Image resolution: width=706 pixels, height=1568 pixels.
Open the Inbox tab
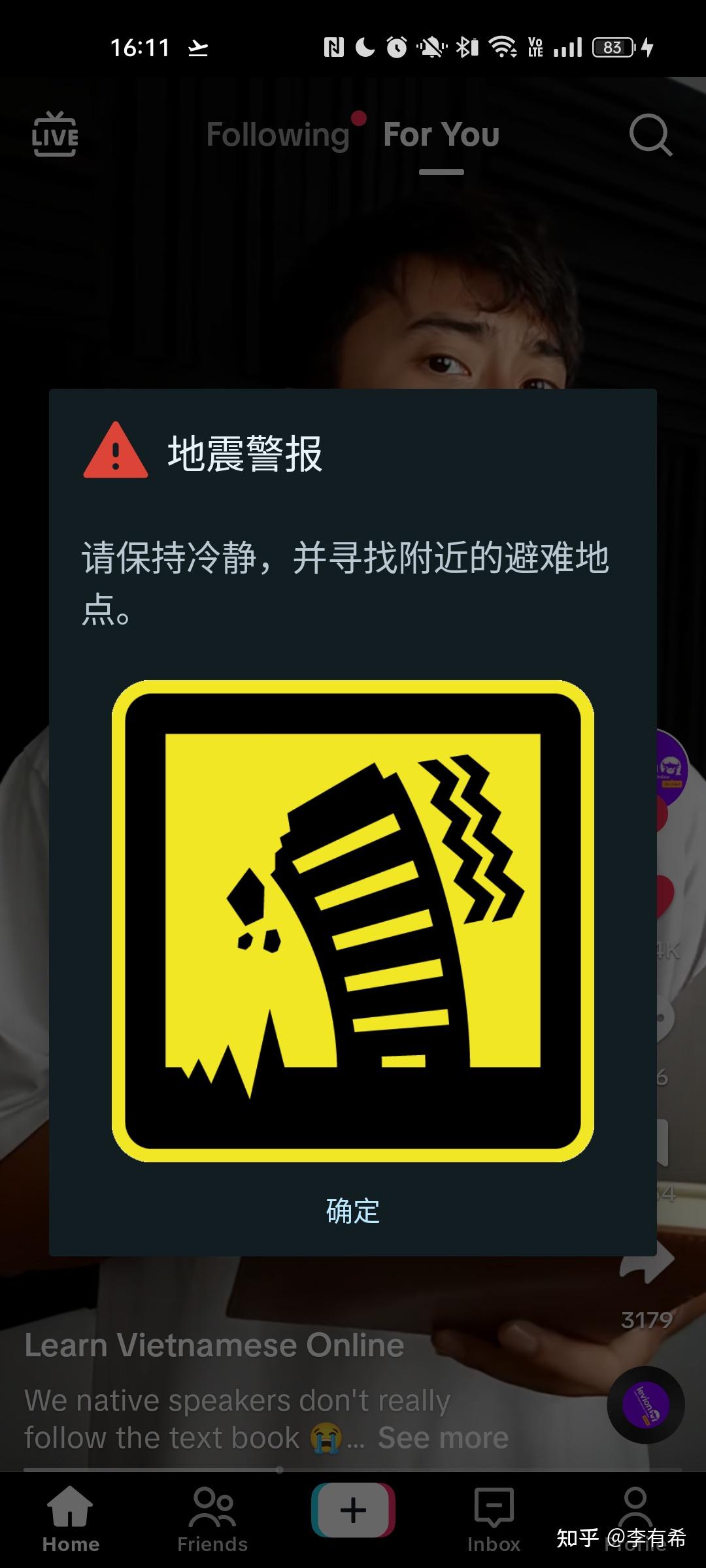pos(494,1520)
